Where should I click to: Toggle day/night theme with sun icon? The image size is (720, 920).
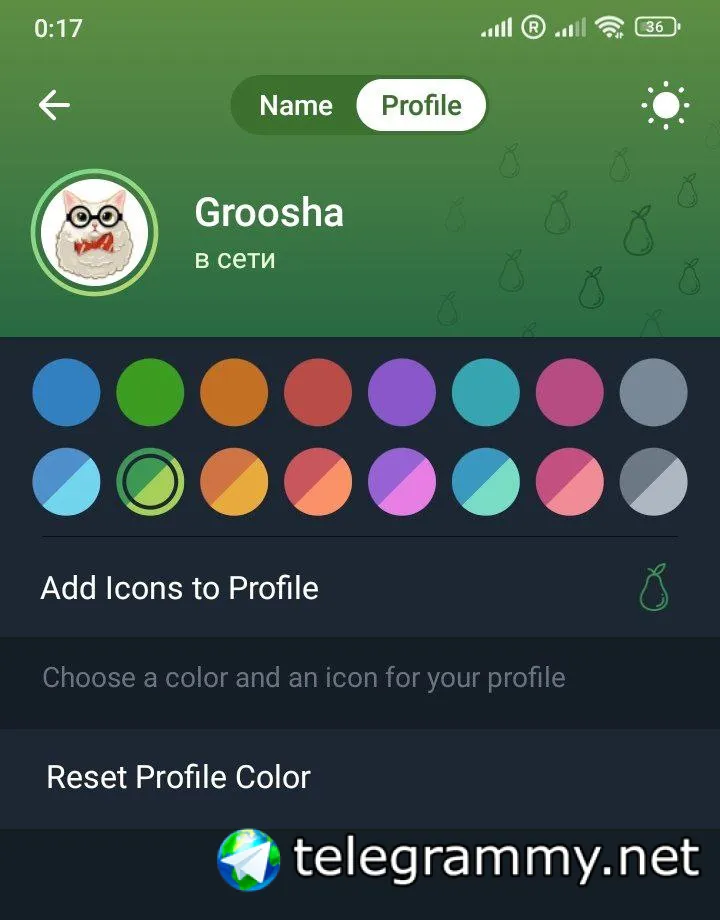666,106
